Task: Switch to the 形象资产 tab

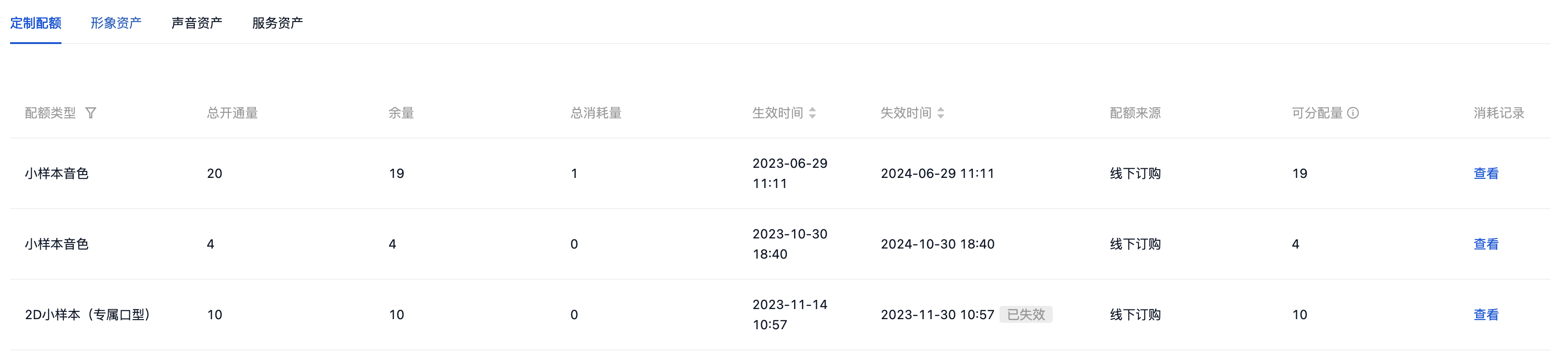Action: click(x=116, y=23)
